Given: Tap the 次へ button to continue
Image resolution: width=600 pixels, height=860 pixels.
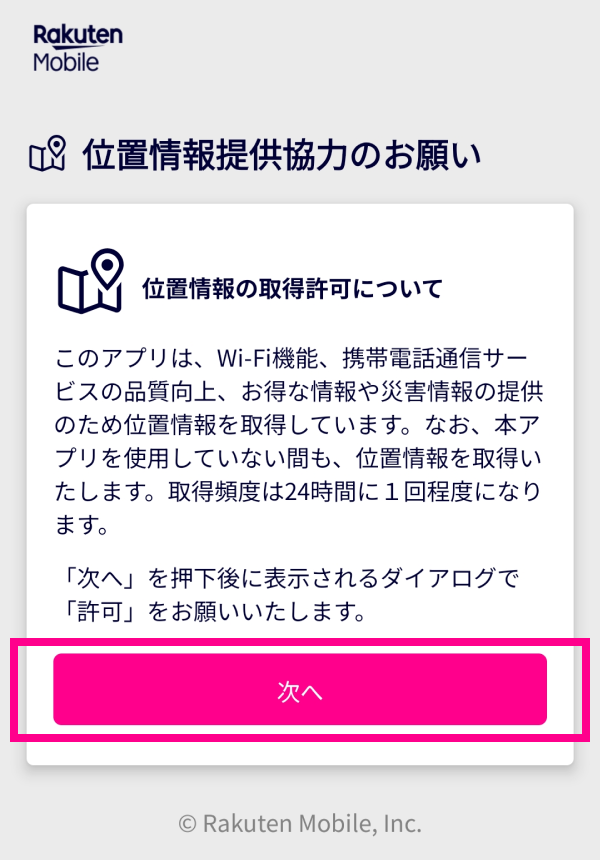Looking at the screenshot, I should coord(300,690).
